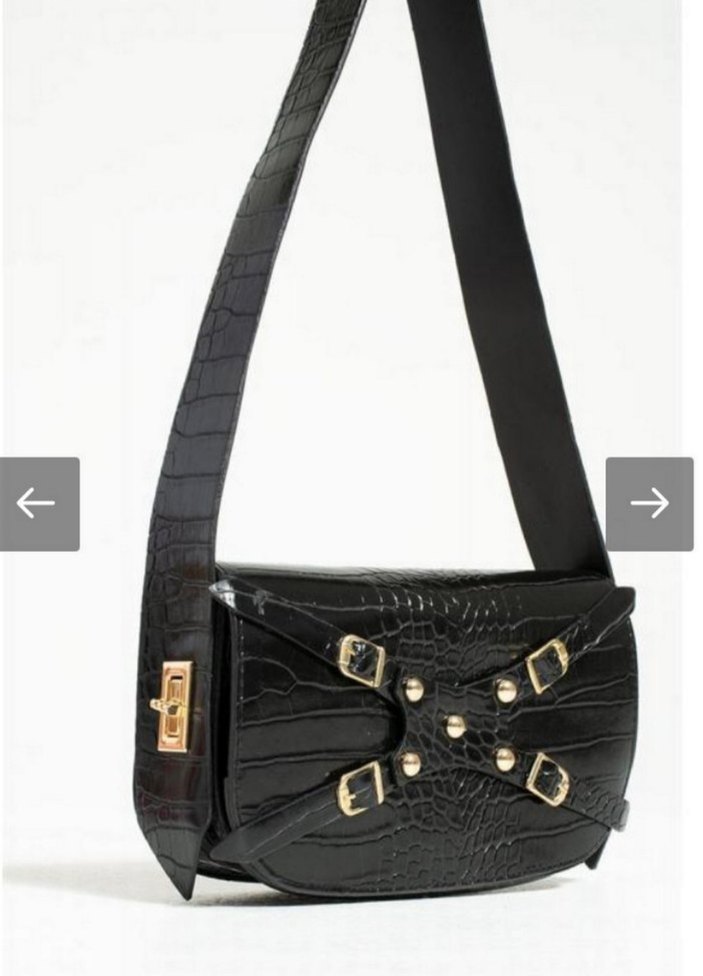The height and width of the screenshot is (976, 703).
Task: Show the next product photo
Action: 649,503
